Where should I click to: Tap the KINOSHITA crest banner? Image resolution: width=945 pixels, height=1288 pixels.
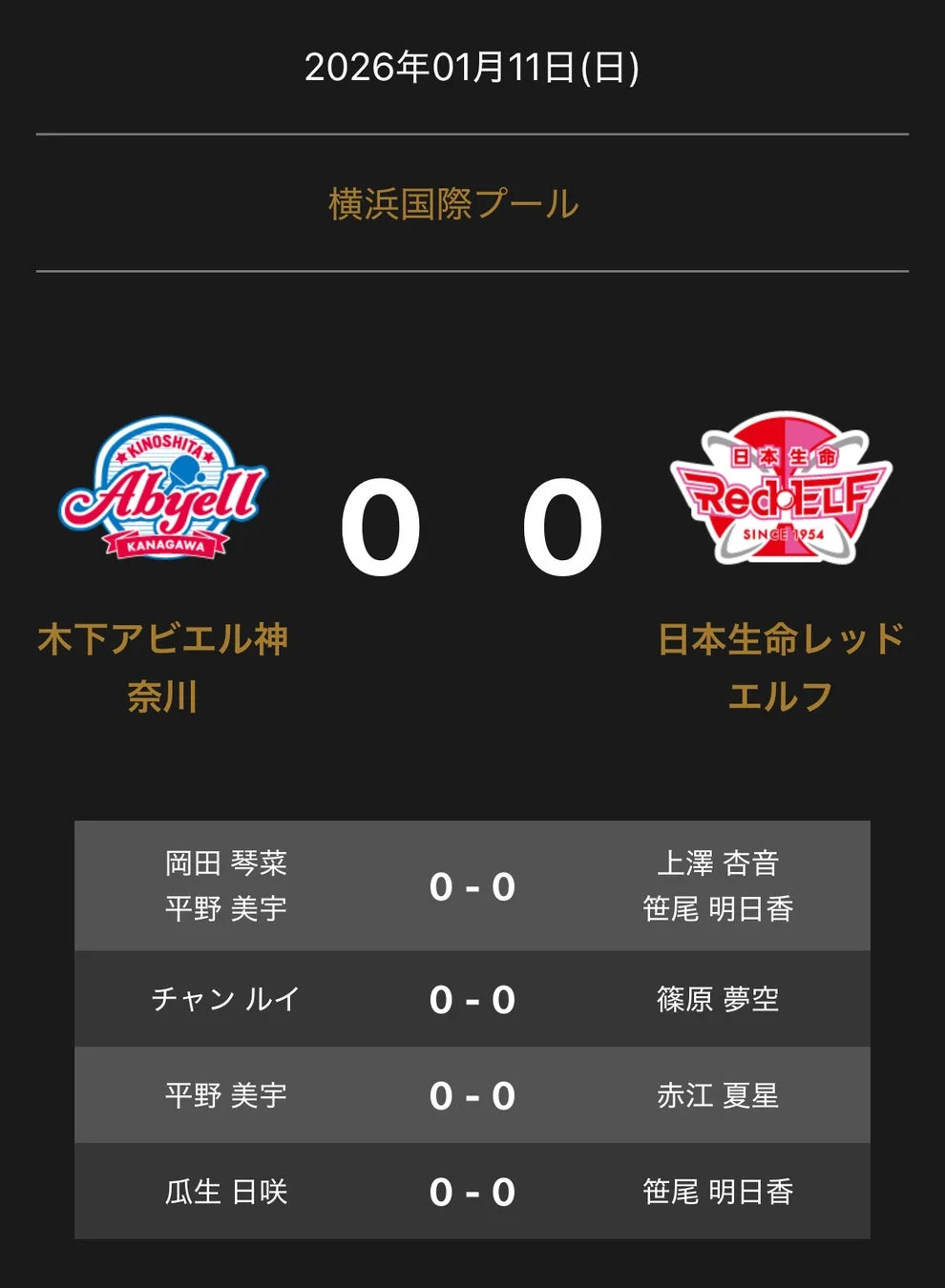point(164,444)
